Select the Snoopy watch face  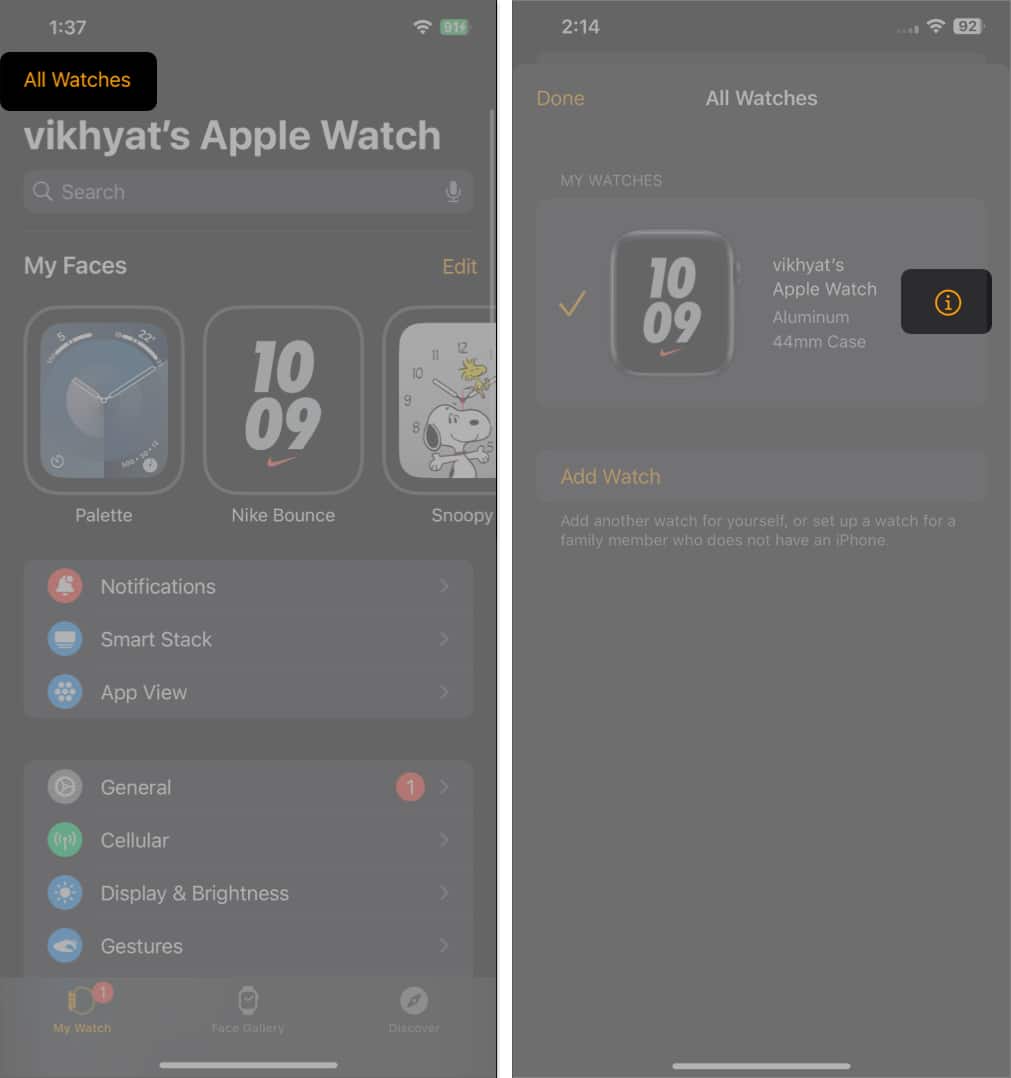[445, 400]
